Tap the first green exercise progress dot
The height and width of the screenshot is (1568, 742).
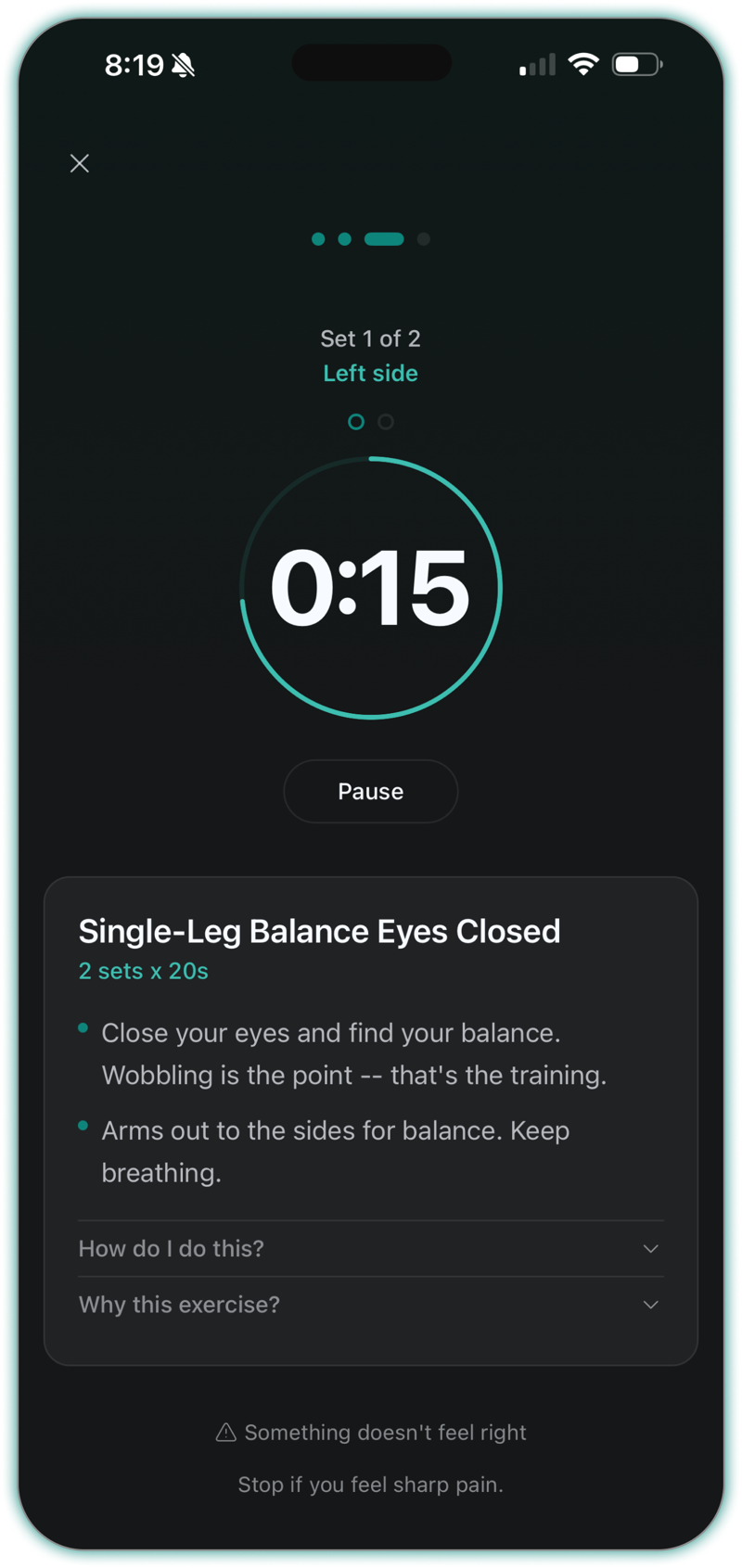pos(317,239)
